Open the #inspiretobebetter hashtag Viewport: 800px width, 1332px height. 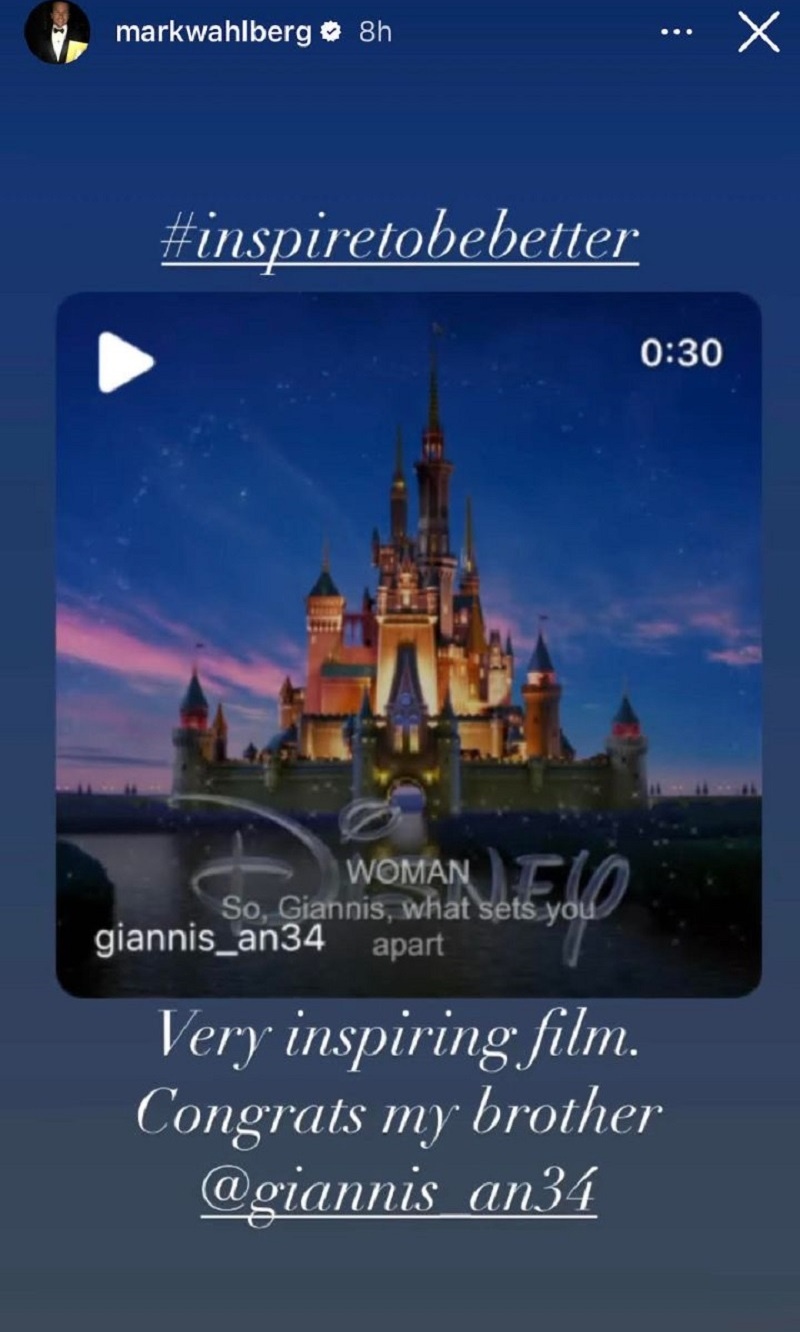click(x=399, y=240)
